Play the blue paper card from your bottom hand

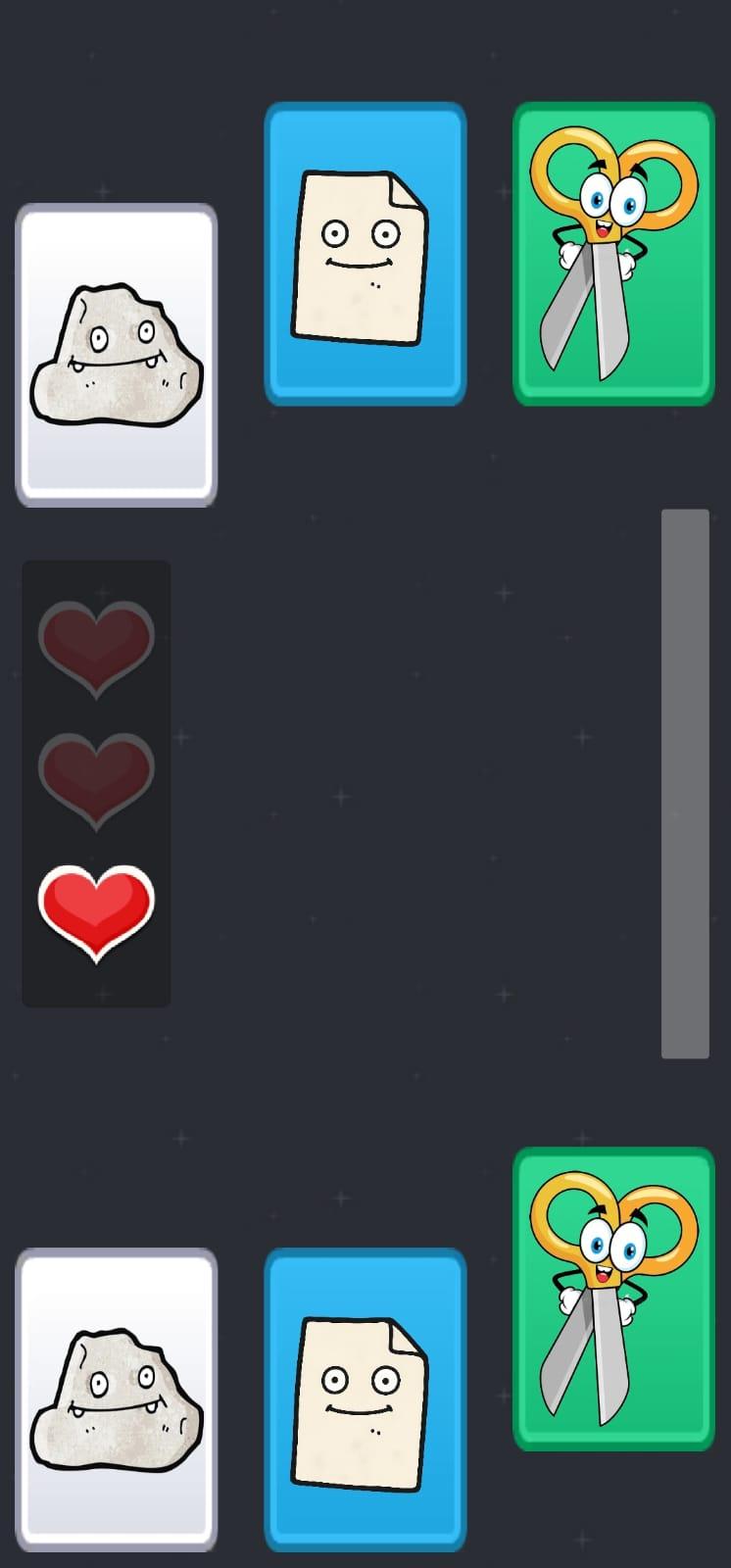[x=365, y=1399]
